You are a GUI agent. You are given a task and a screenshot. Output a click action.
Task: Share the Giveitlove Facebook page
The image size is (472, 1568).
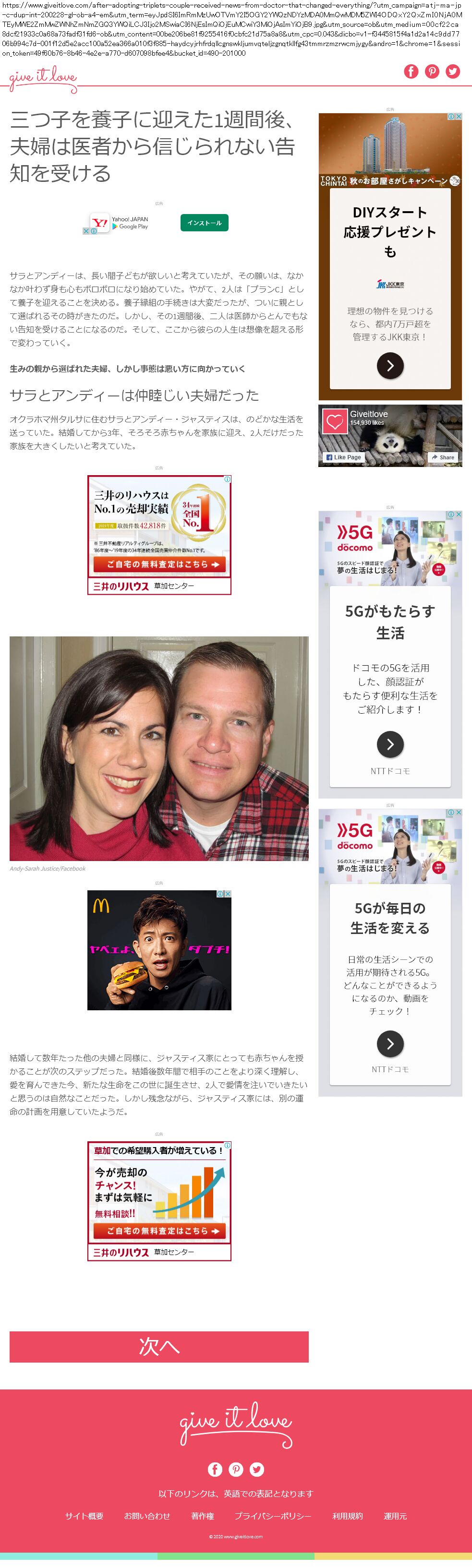pos(443,457)
